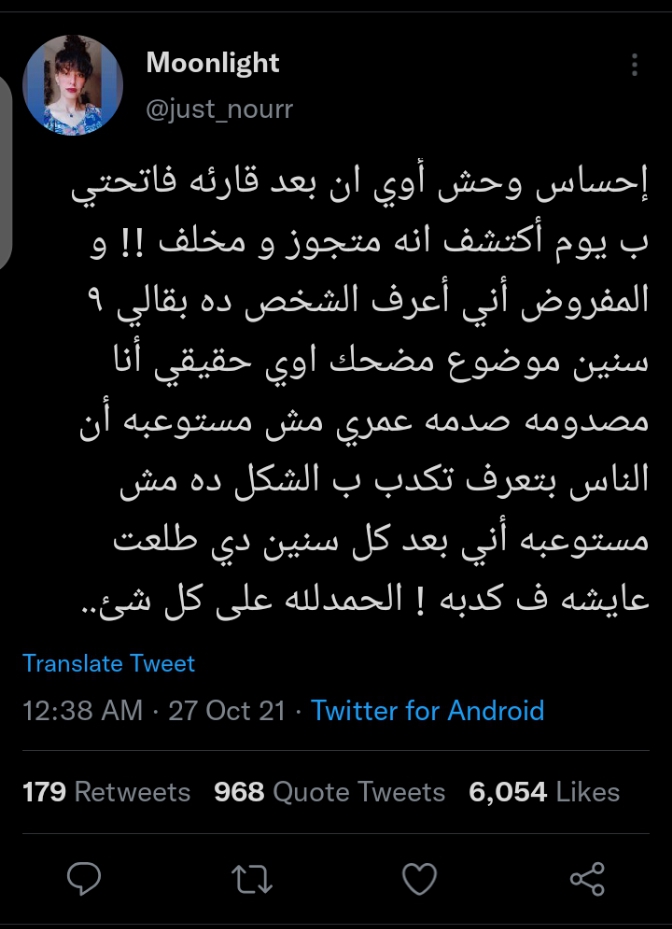This screenshot has height=929, width=672.
Task: Tap Translate Tweet
Action: click(109, 663)
